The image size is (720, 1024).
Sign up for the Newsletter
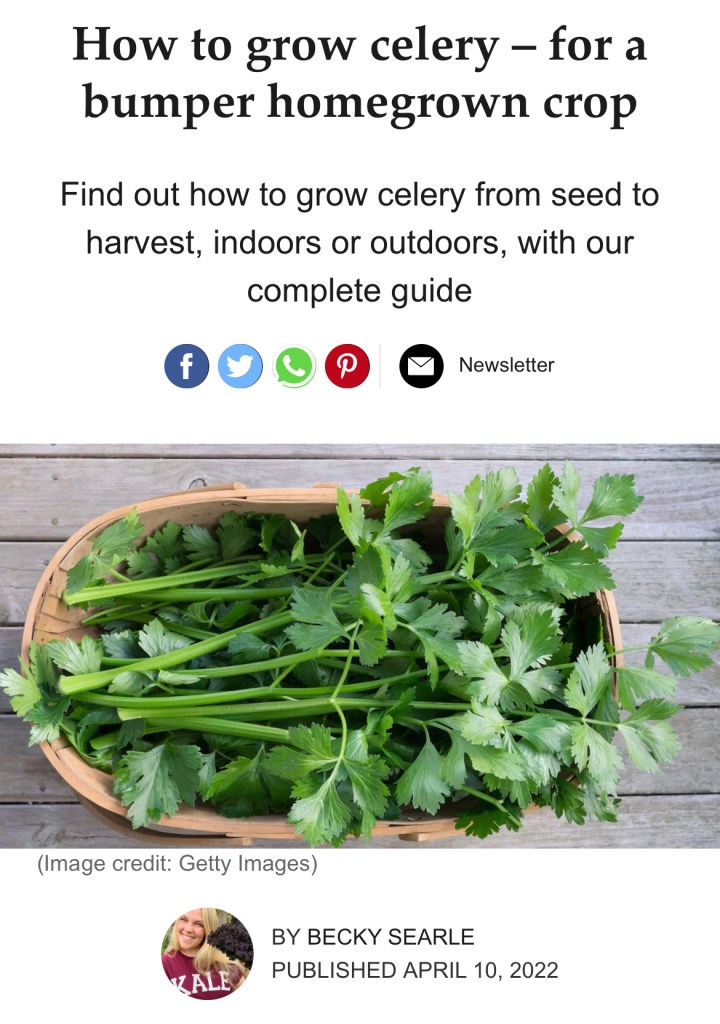[477, 366]
